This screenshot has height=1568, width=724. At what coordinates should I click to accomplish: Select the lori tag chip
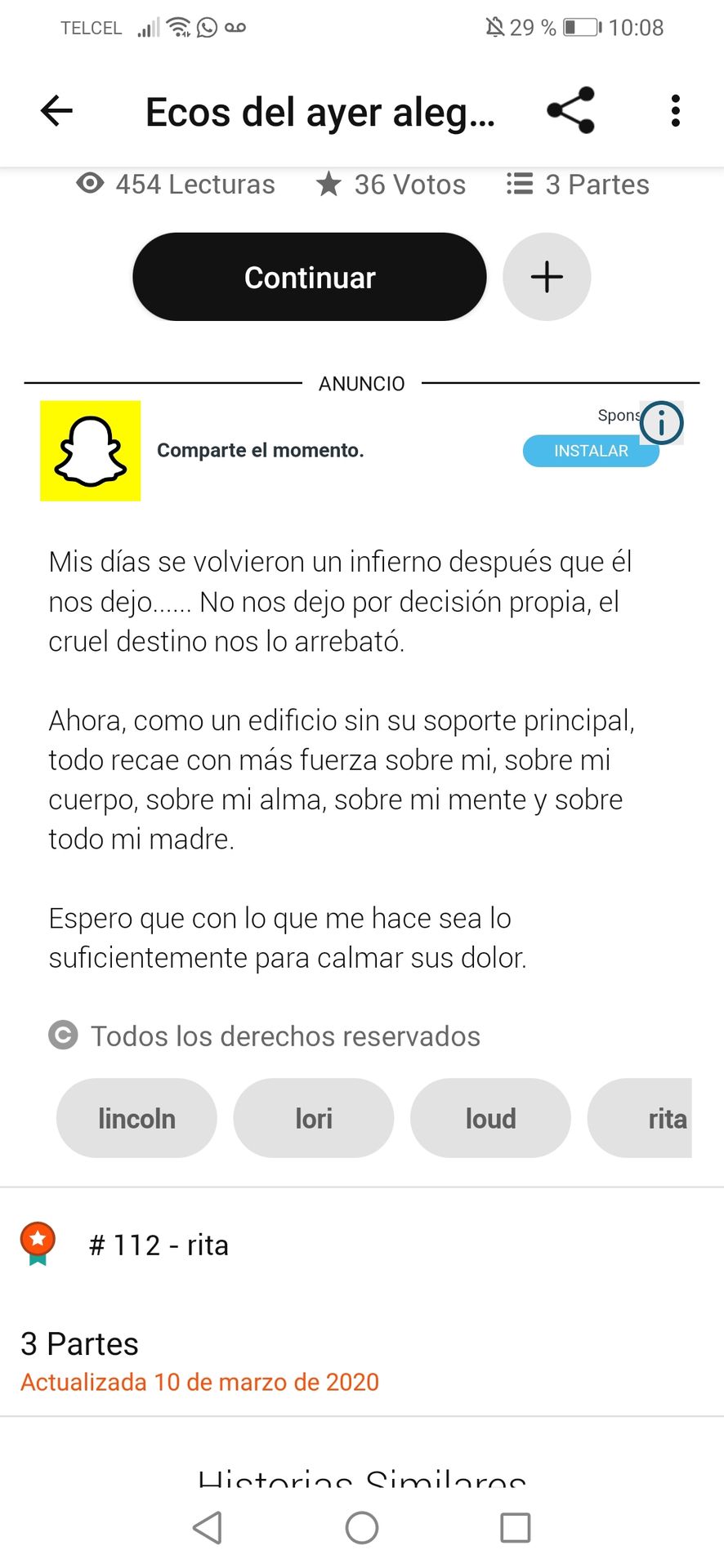tap(314, 1118)
